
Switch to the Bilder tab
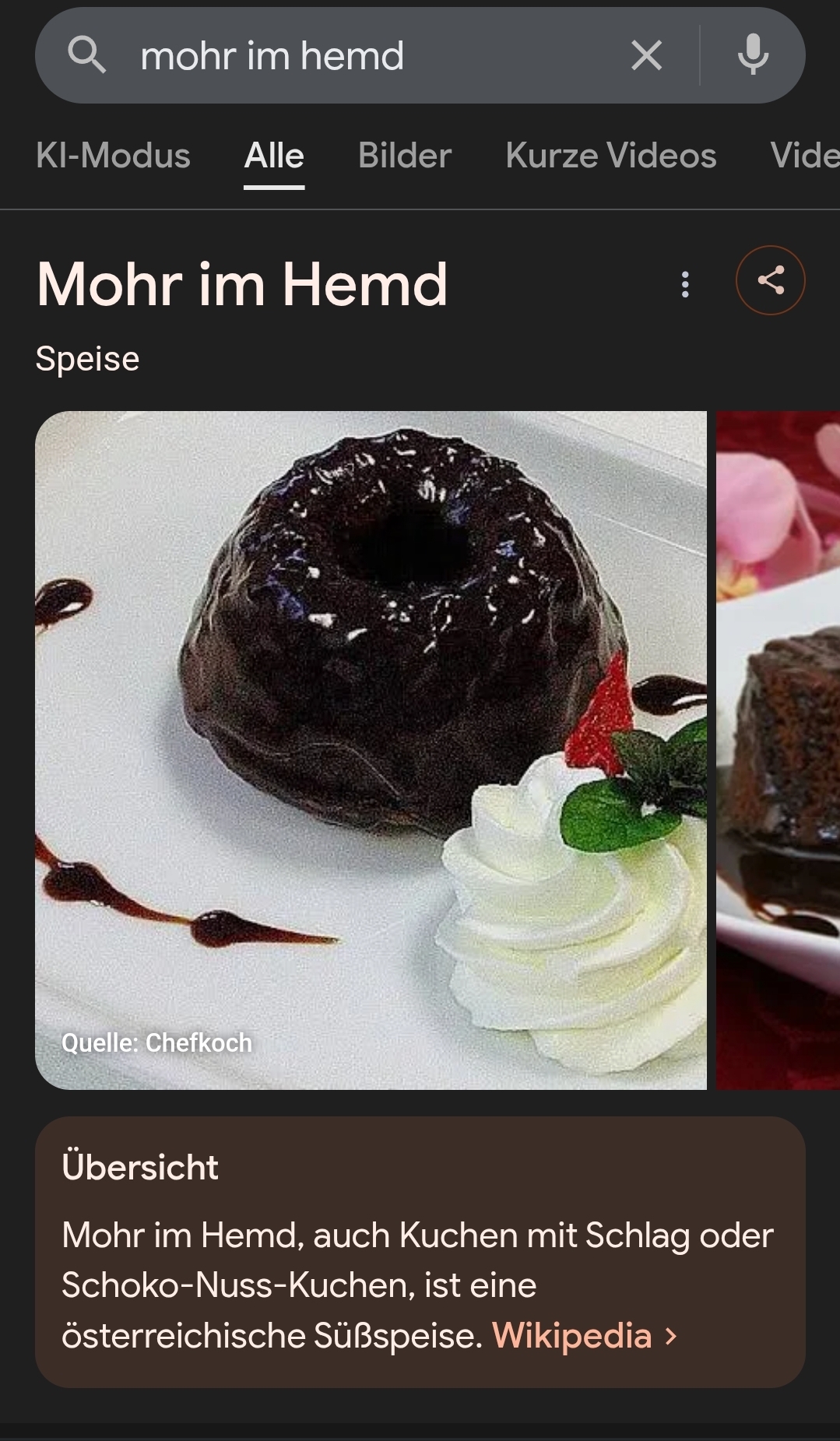405,156
